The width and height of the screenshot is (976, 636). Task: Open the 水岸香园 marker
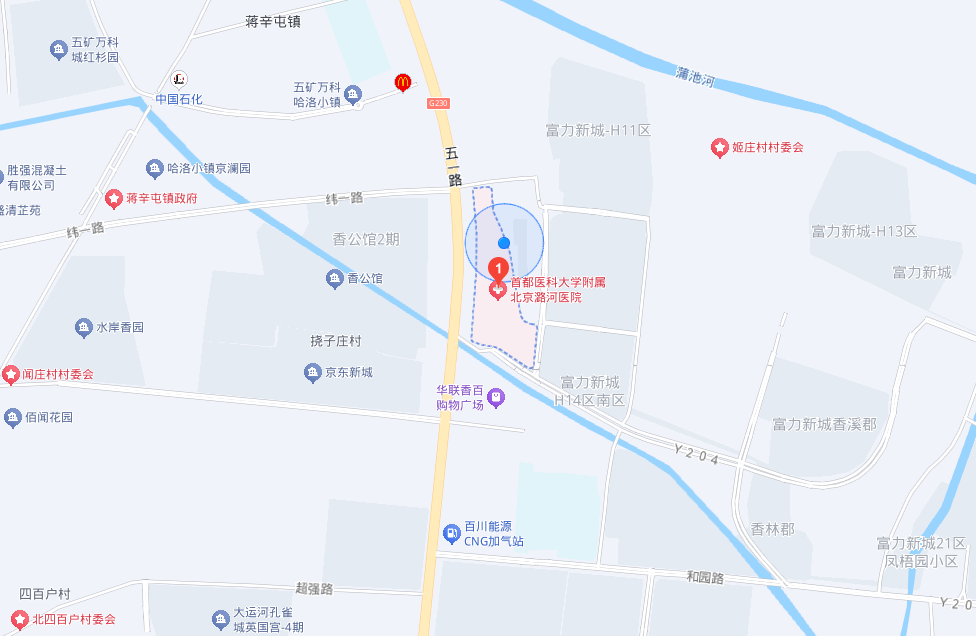pos(84,327)
